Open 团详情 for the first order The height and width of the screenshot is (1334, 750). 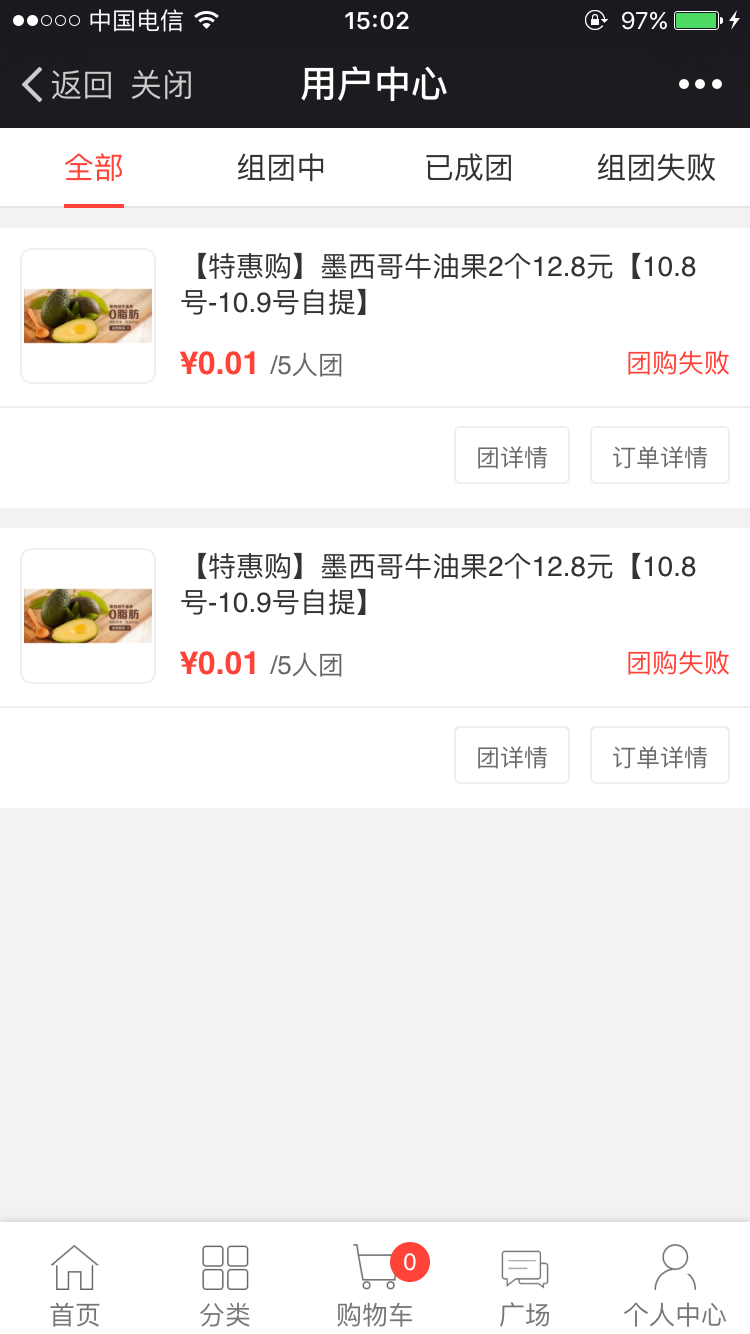[x=511, y=455]
